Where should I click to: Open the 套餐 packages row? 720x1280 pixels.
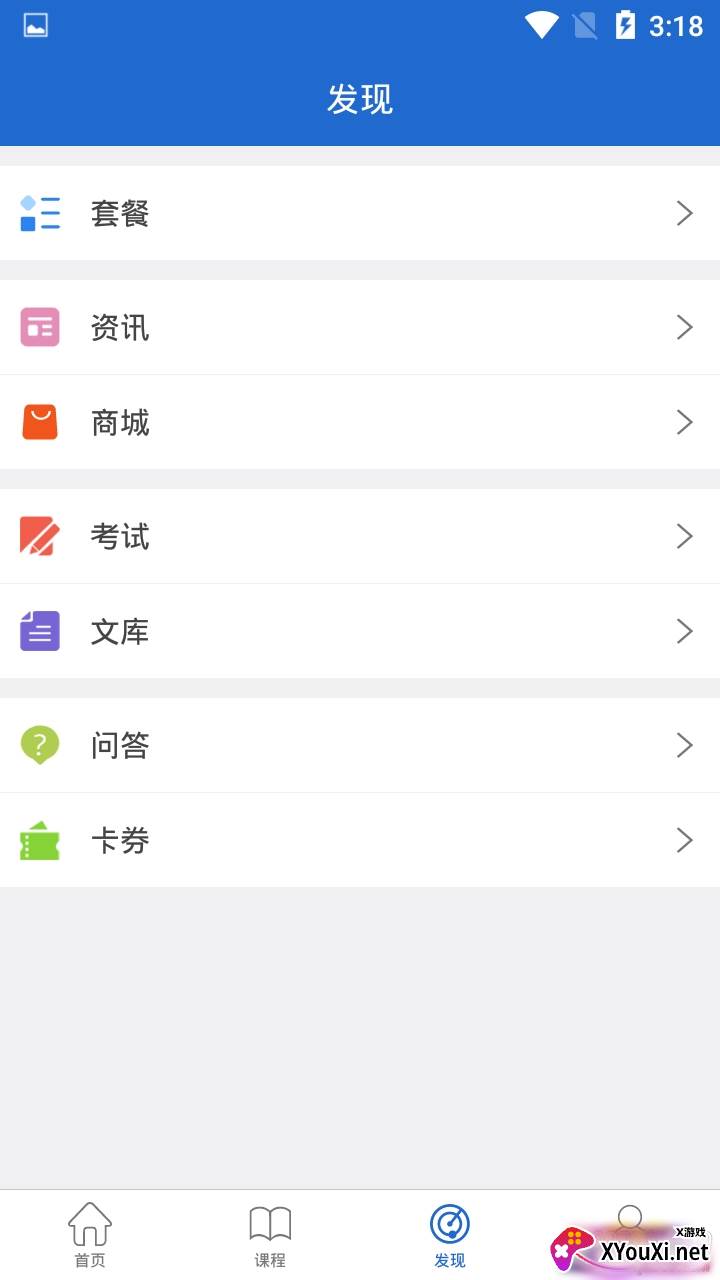coord(360,213)
